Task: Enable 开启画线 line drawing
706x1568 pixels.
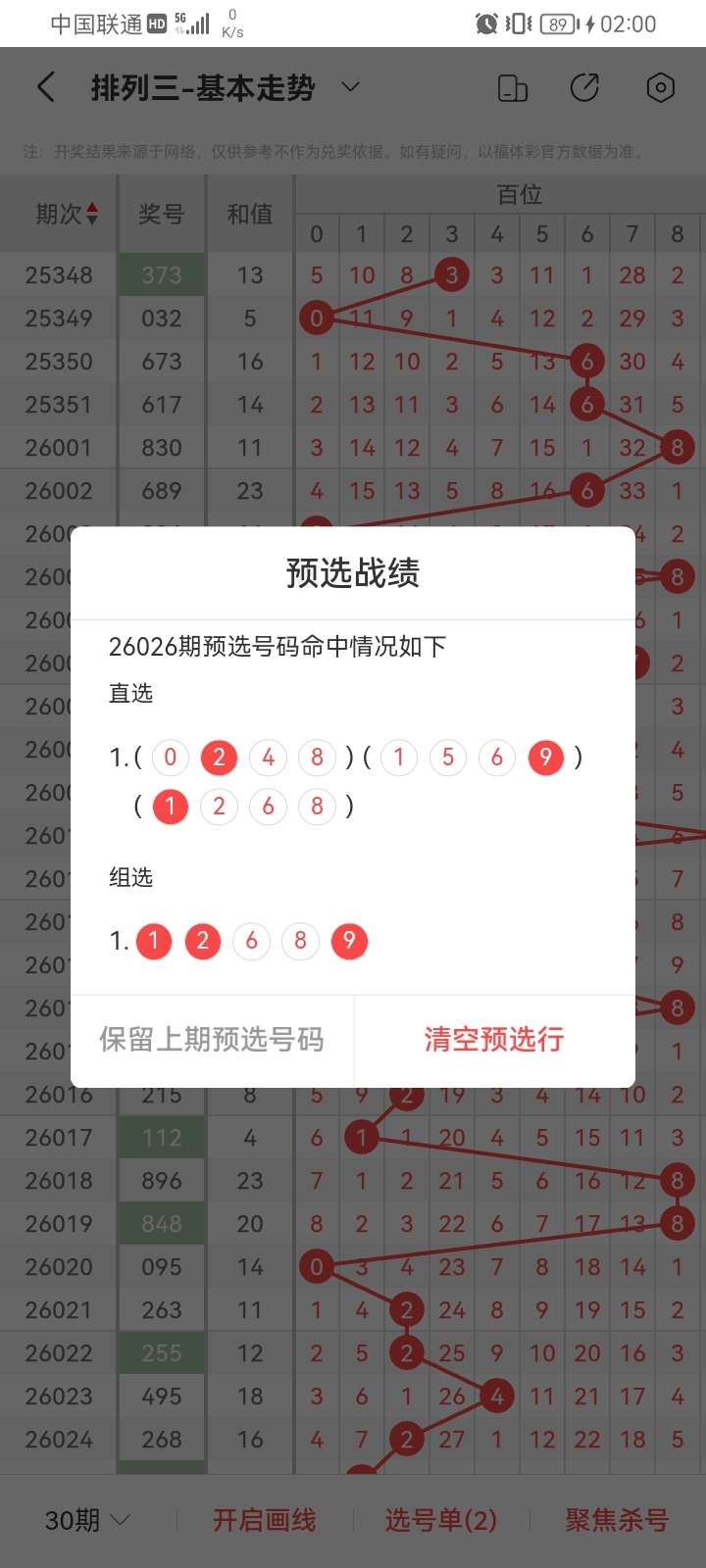Action: [265, 1520]
